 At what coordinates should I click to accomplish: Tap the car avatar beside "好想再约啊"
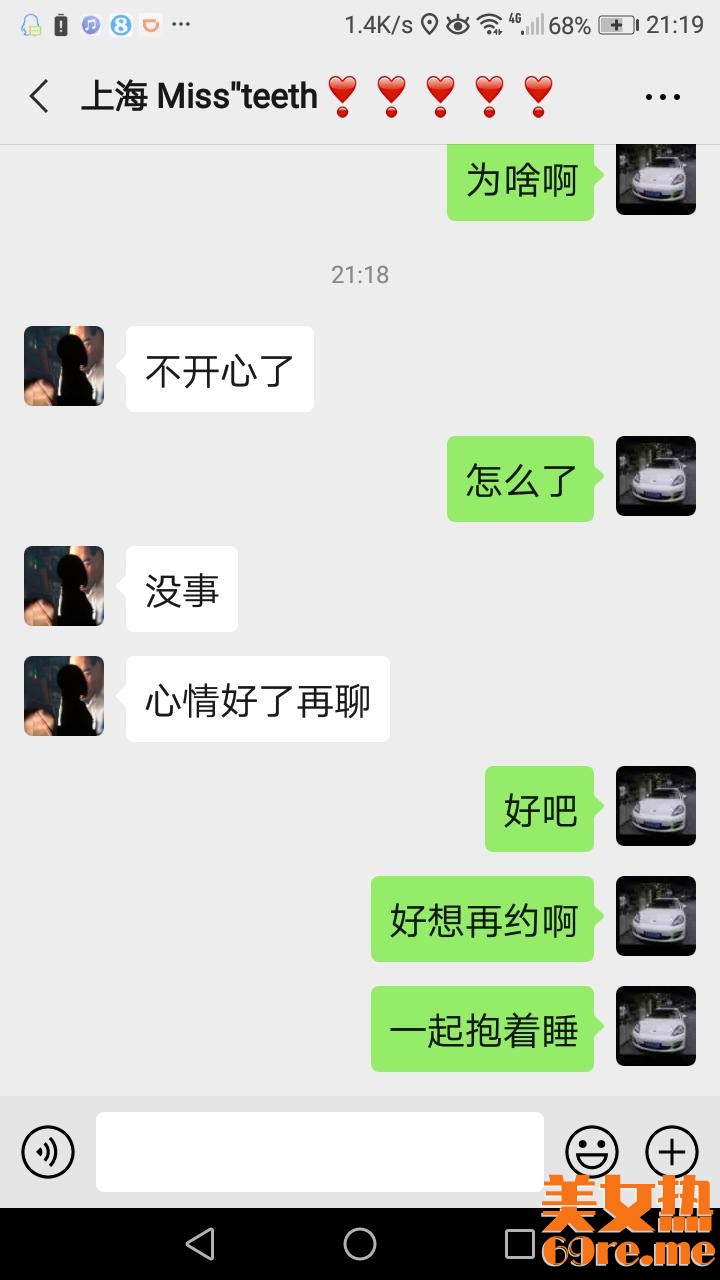pos(656,916)
